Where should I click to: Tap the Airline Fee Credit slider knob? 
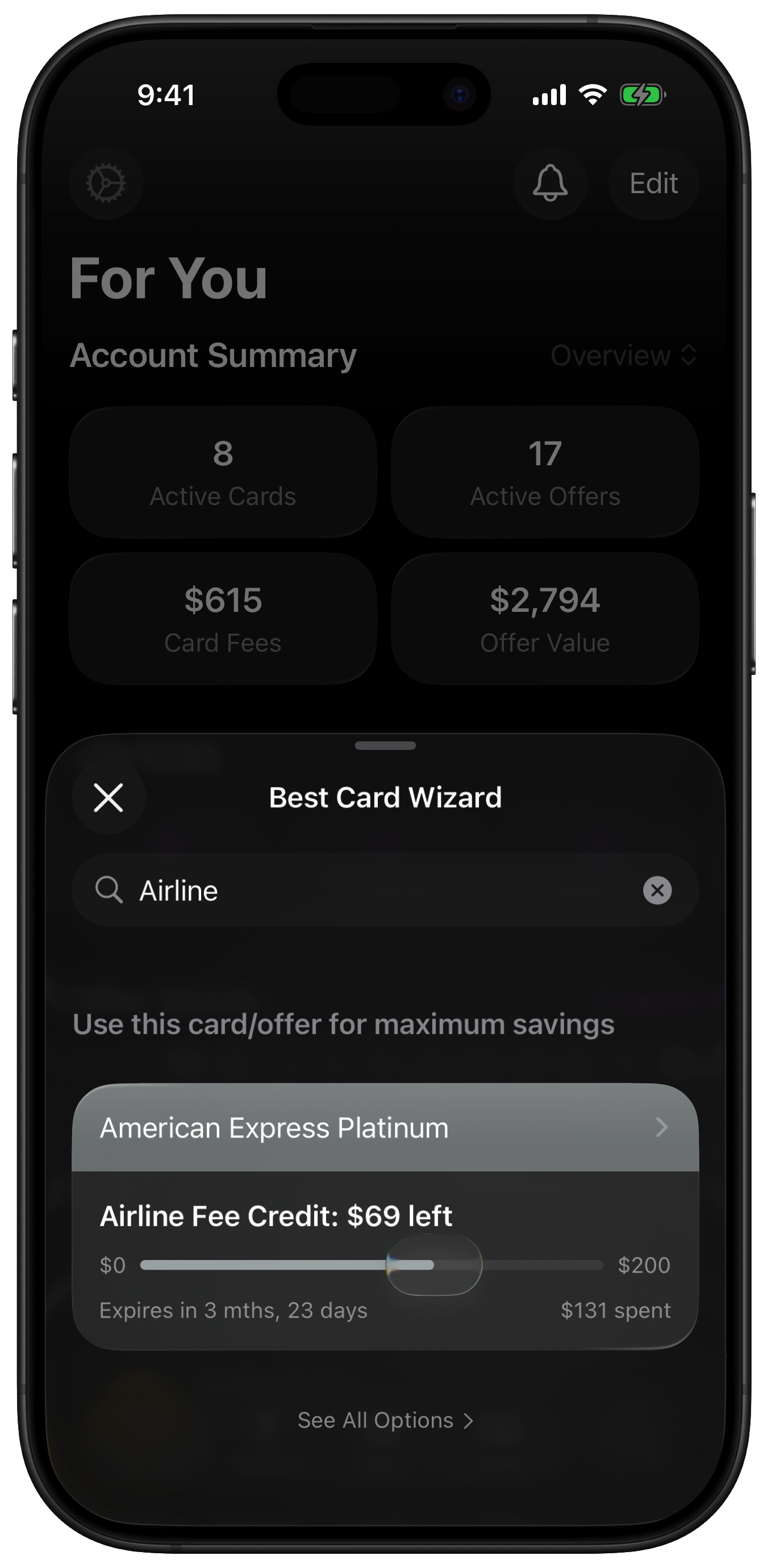click(x=434, y=1265)
